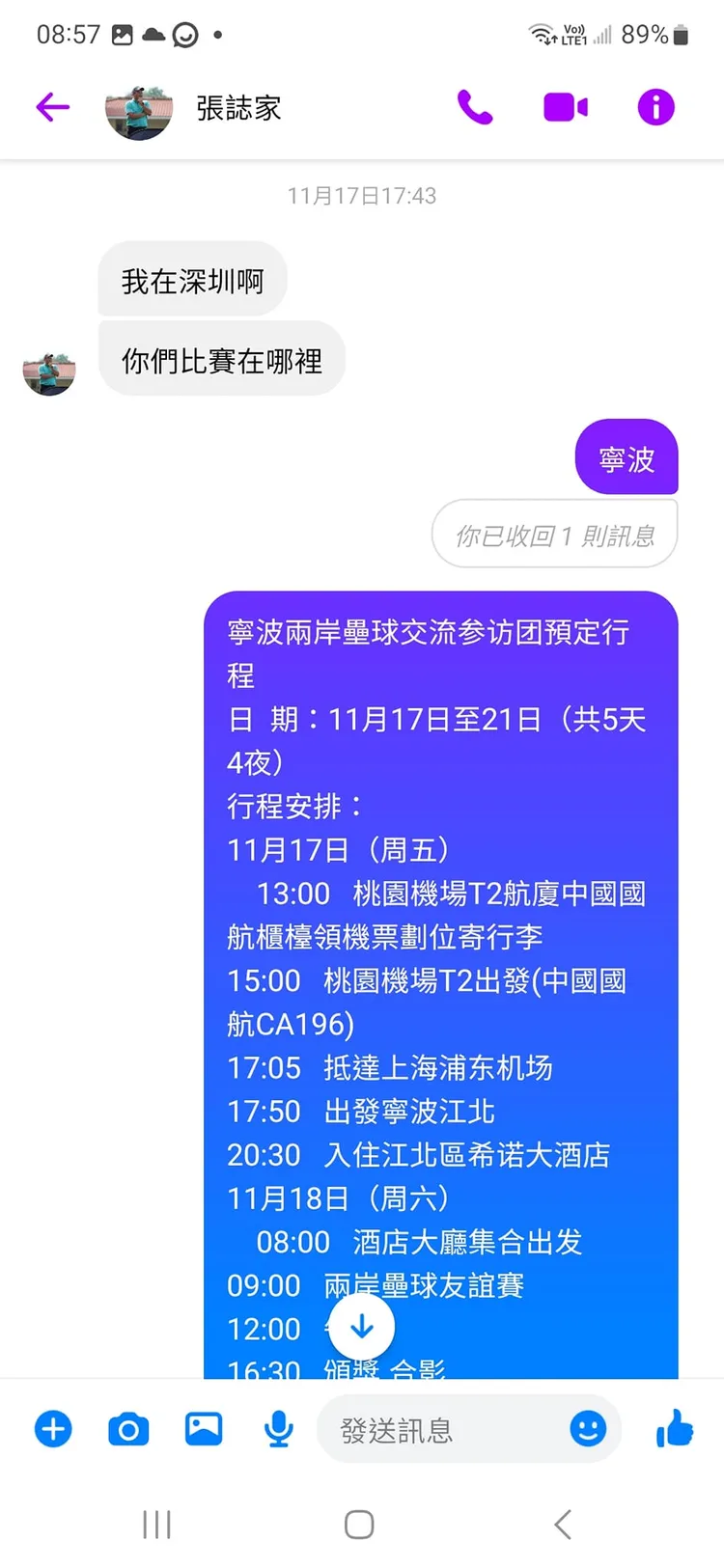Screen dimensions: 724x1568
Task: Tap the 你已收回 1 則訊息 notice
Action: pos(555,533)
